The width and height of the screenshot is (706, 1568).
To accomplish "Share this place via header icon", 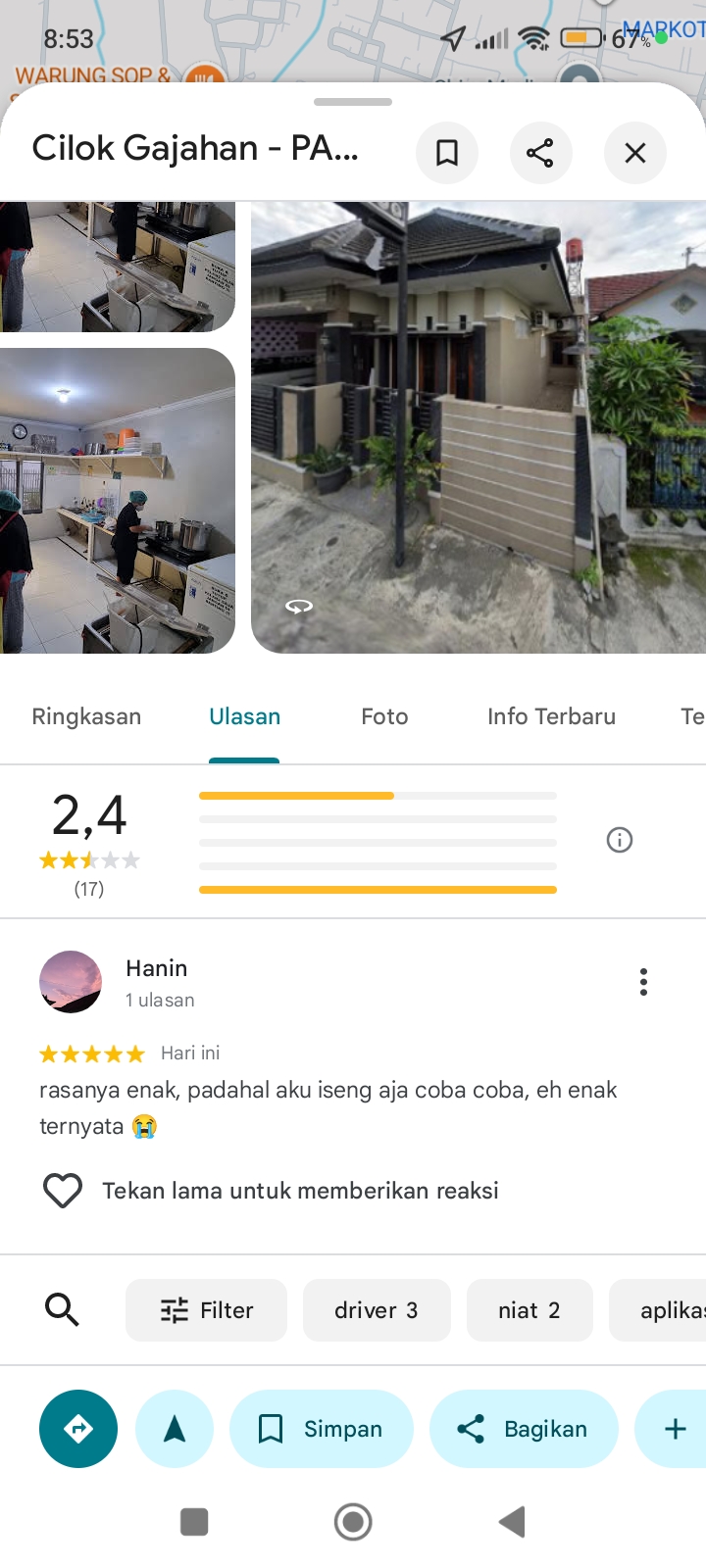I will [540, 153].
